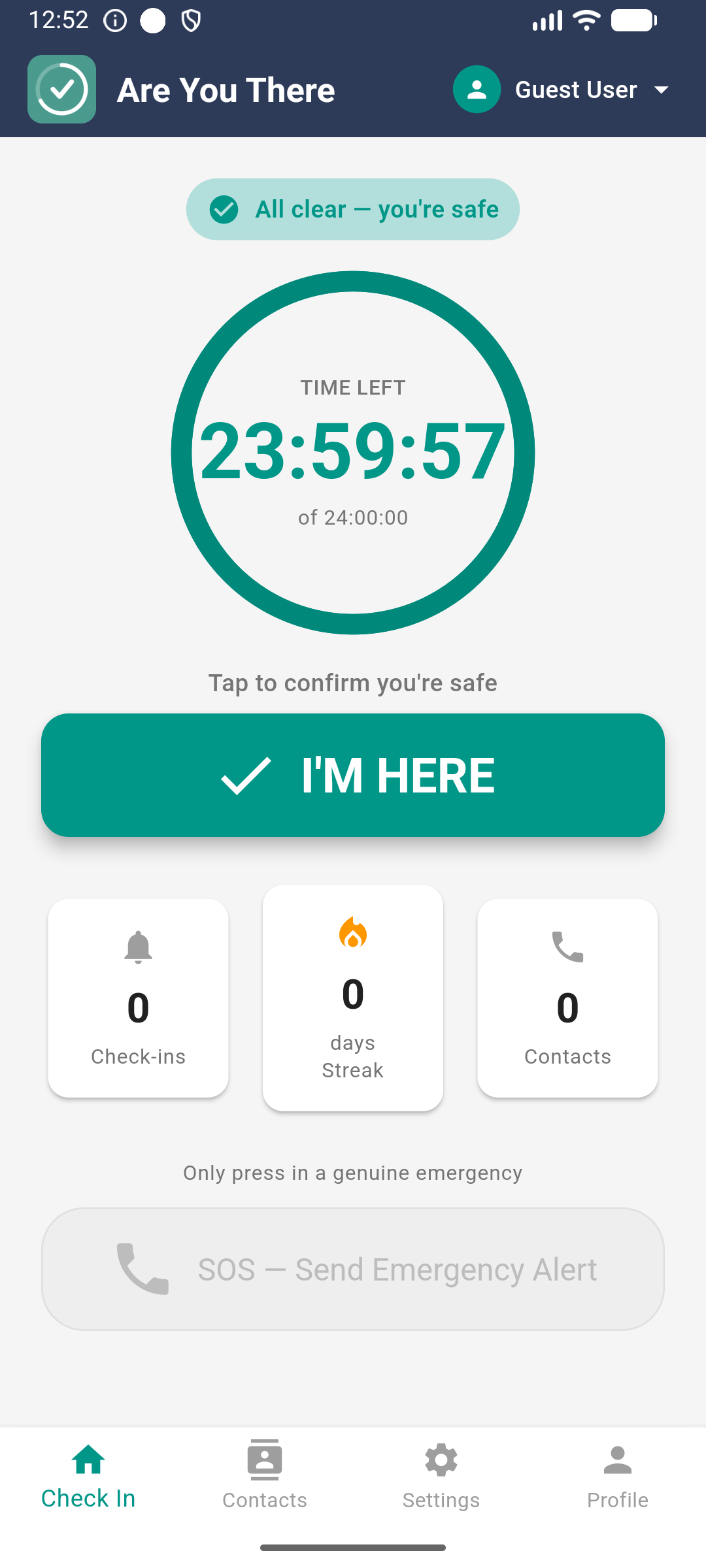Click the Are You There logo checkmark icon

(x=61, y=90)
